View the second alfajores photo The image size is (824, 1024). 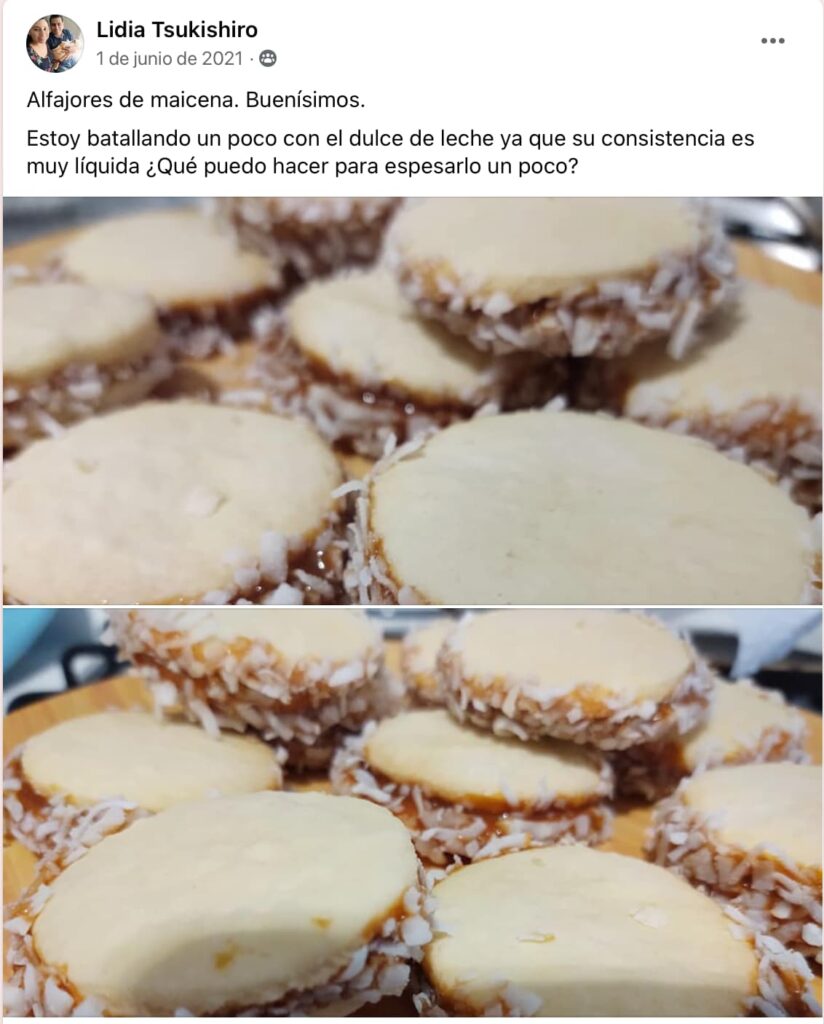412,812
